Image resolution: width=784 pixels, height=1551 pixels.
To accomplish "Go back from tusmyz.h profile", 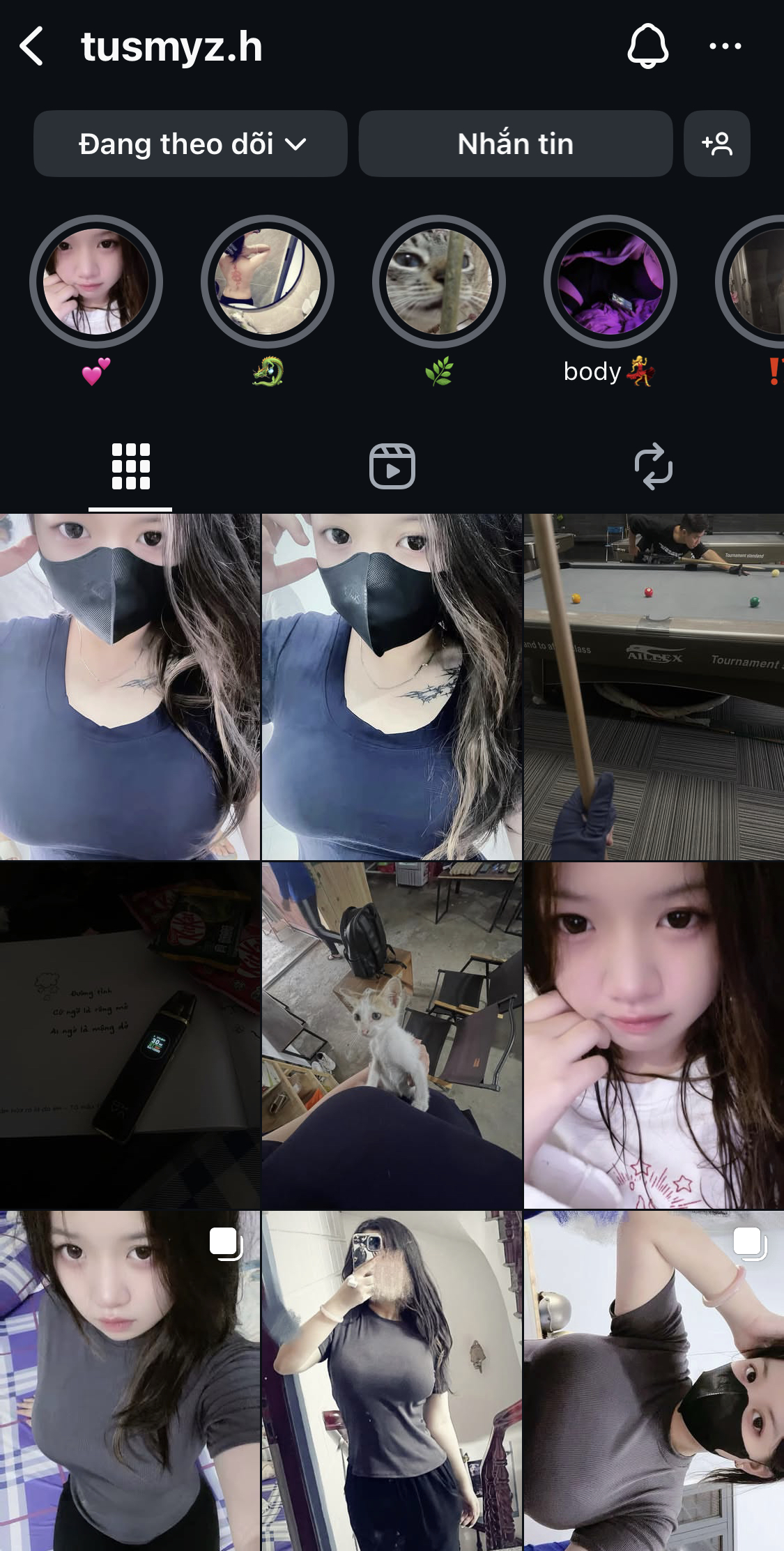I will coord(32,47).
